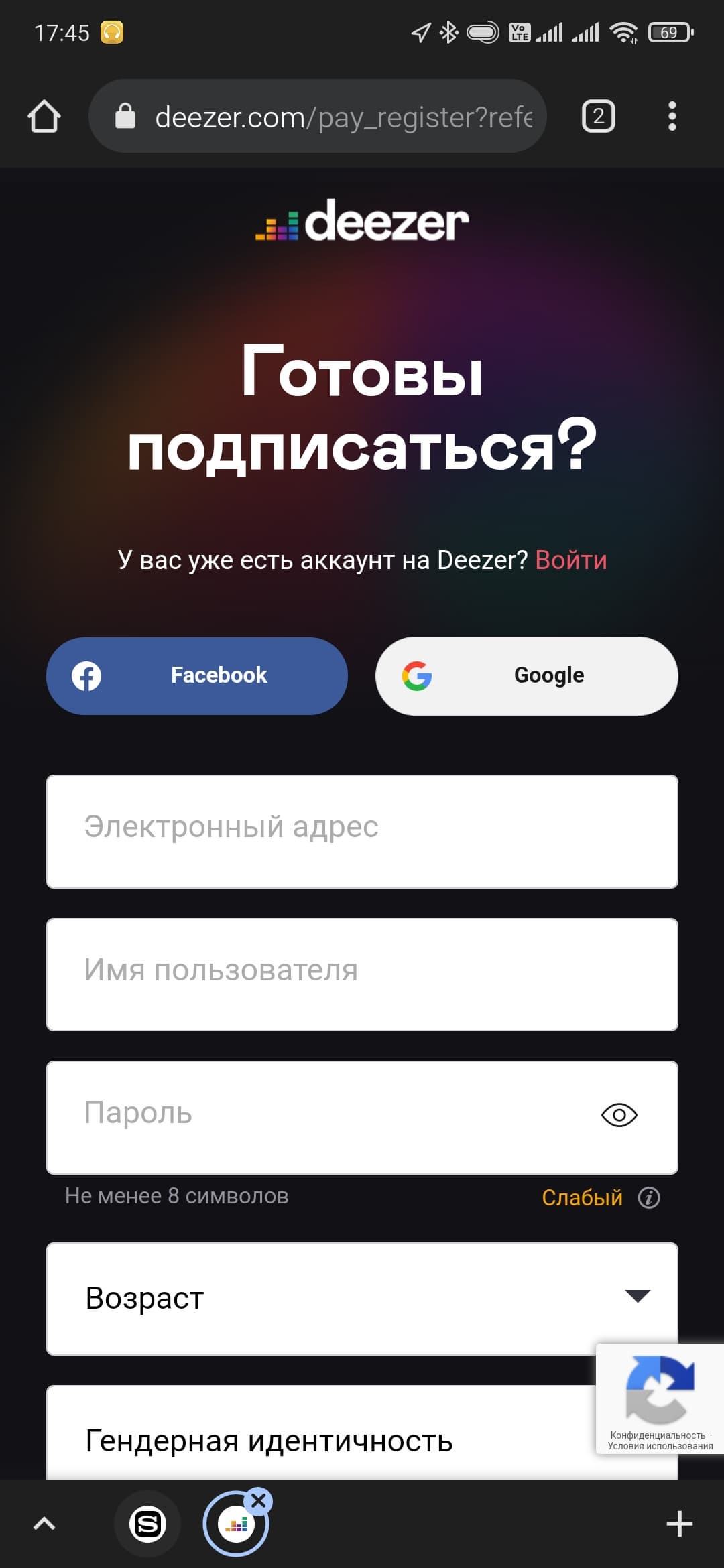This screenshot has width=724, height=1568.
Task: Open password strength info icon
Action: tap(648, 1197)
